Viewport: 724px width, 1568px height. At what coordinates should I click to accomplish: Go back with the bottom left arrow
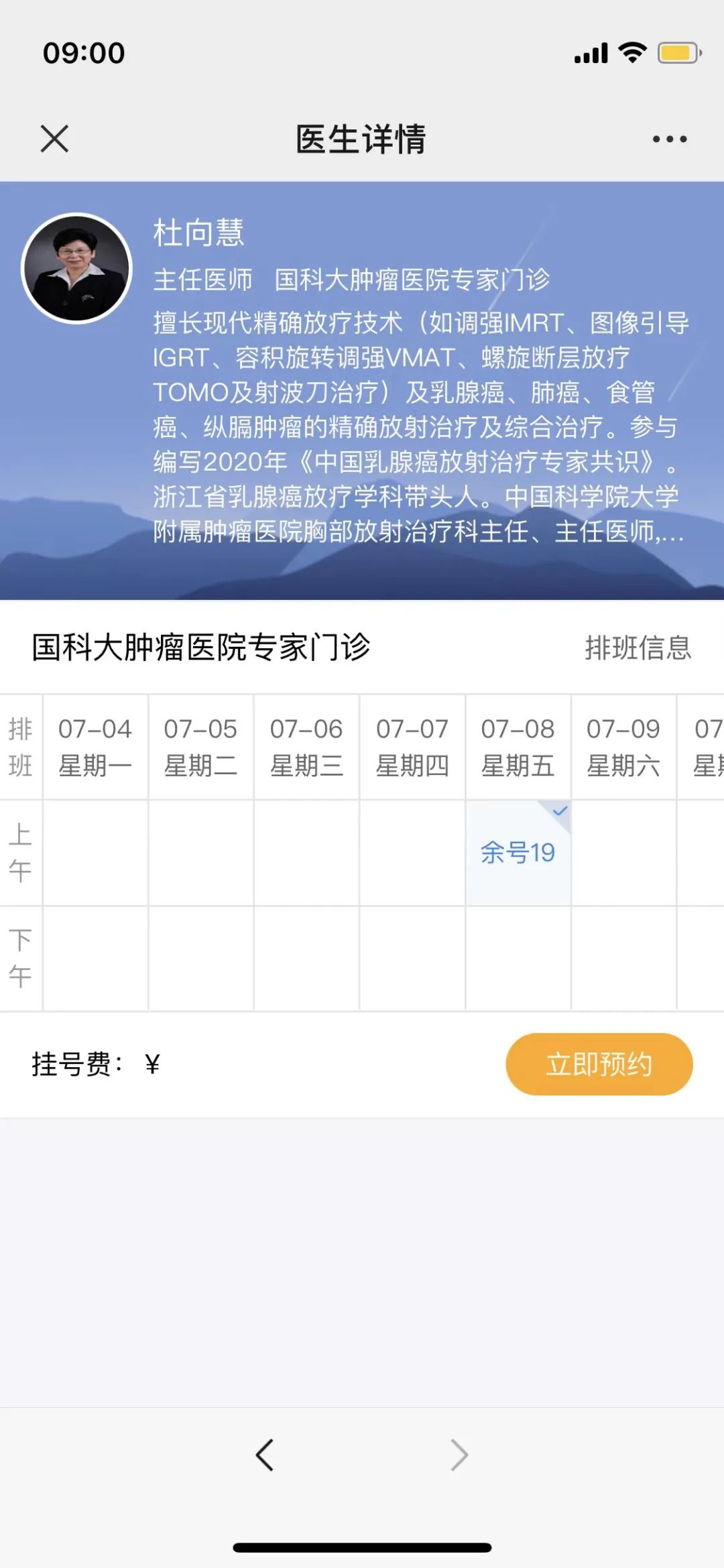coord(265,1455)
